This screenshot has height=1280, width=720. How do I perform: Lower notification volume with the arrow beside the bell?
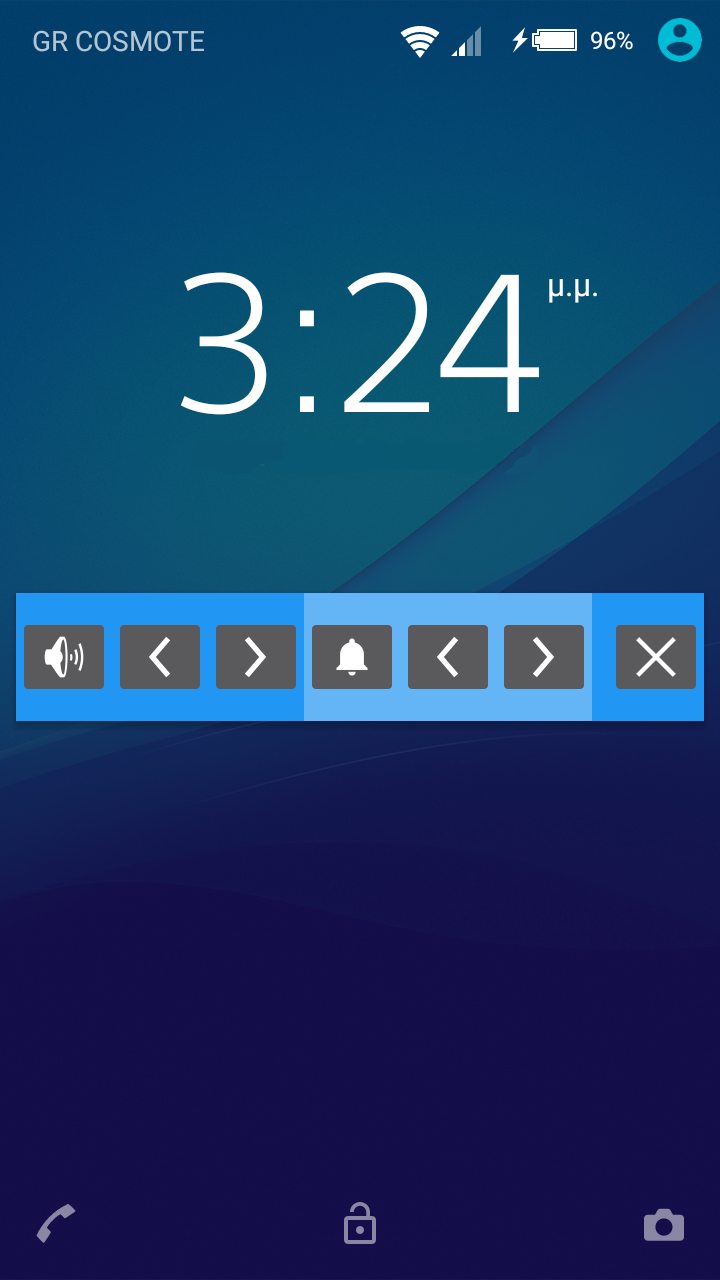click(x=448, y=657)
